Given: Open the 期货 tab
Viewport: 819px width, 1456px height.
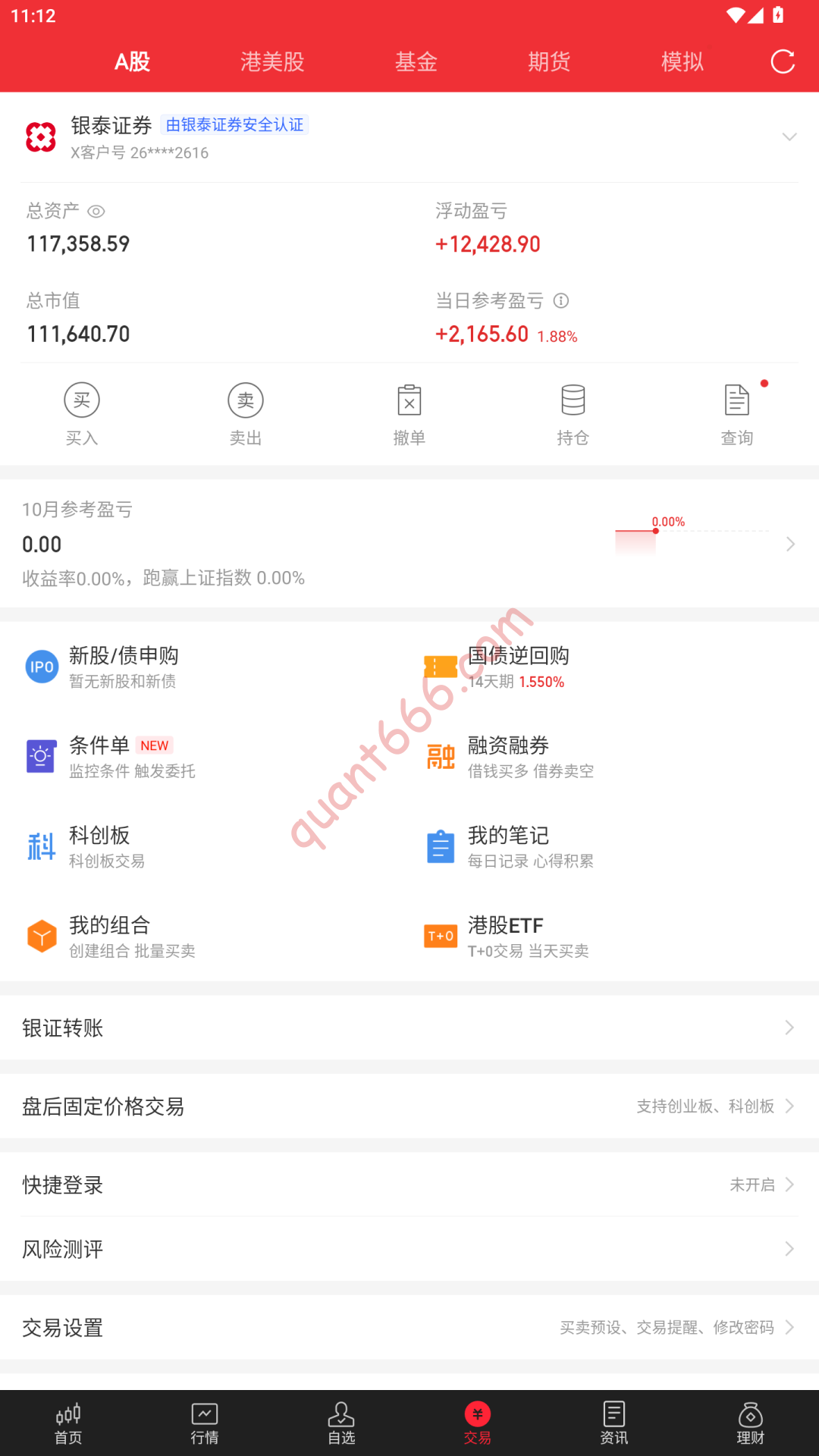Looking at the screenshot, I should 549,61.
